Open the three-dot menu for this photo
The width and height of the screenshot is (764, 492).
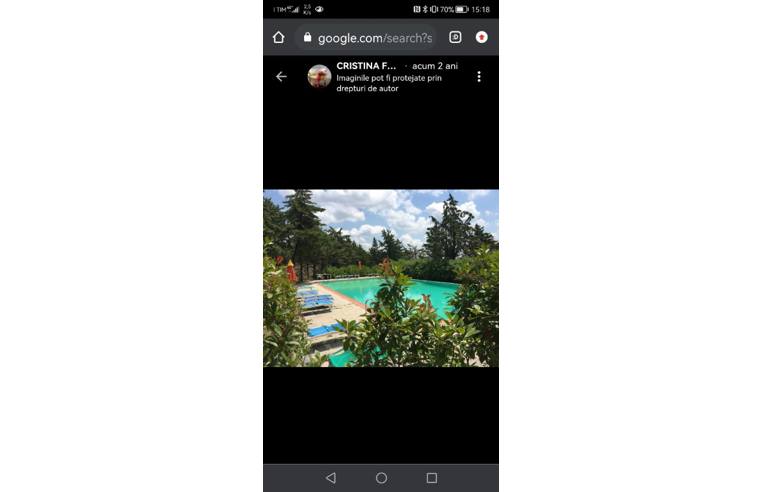(479, 77)
